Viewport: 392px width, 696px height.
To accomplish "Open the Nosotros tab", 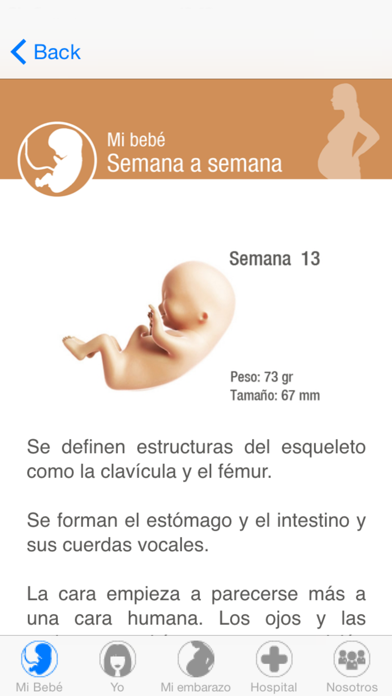I will [352, 666].
